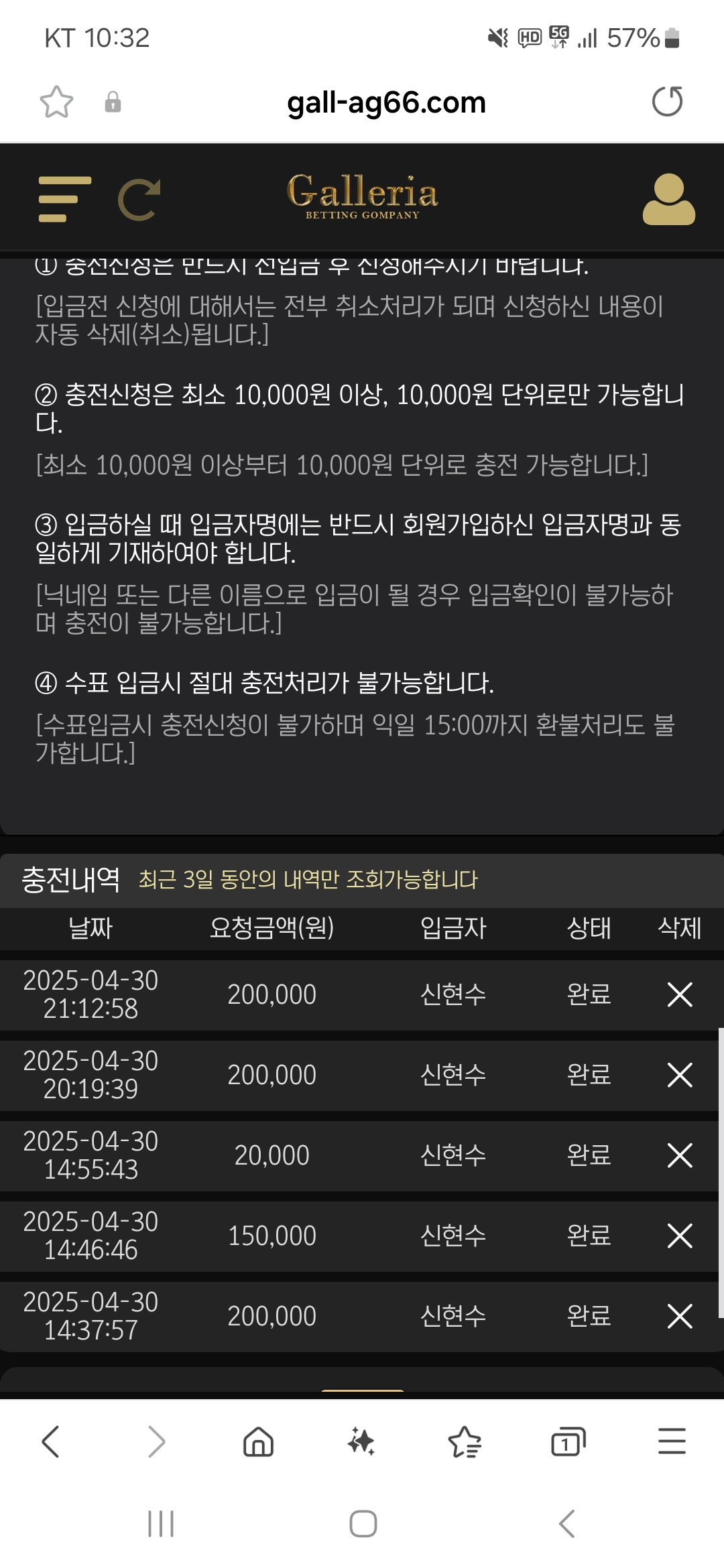Screen dimensions: 724x1568
Task: Delete the 14:55:43 charge record
Action: click(x=680, y=1155)
